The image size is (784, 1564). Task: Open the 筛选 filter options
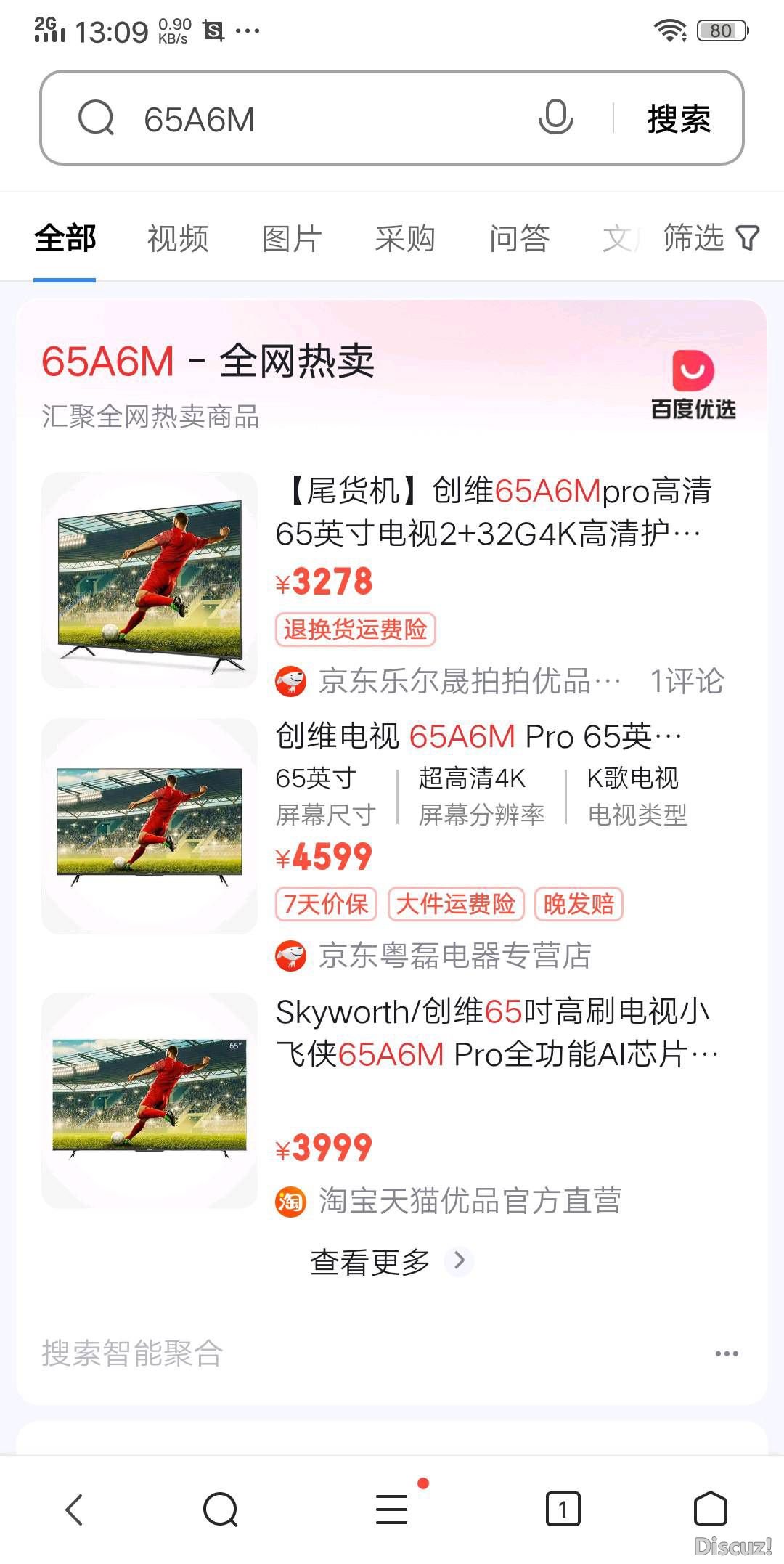(x=710, y=238)
